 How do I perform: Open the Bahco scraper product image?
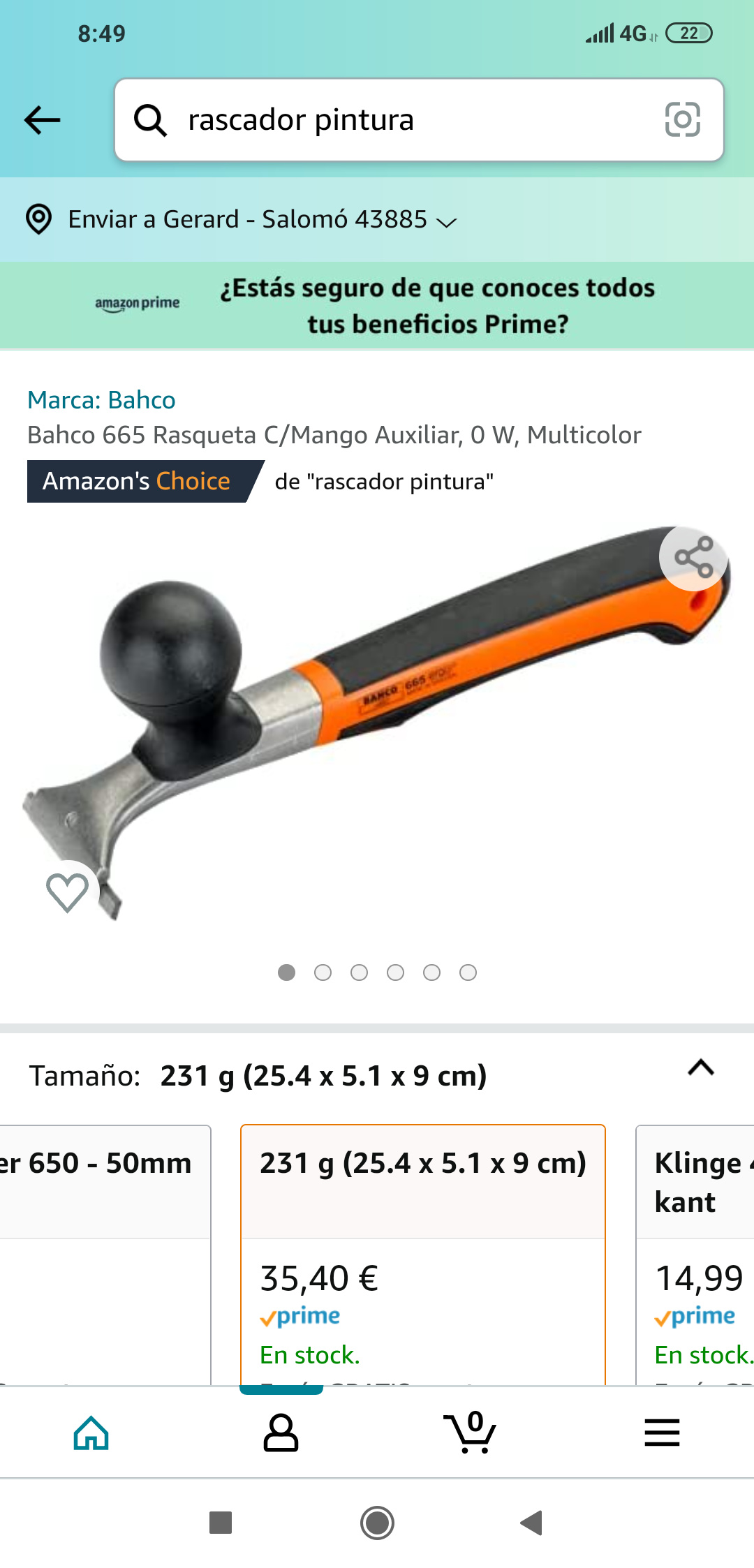377,723
